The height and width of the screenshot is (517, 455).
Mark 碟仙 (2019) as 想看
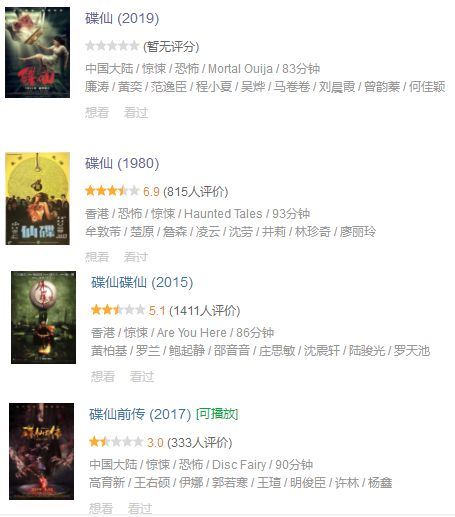click(x=97, y=112)
